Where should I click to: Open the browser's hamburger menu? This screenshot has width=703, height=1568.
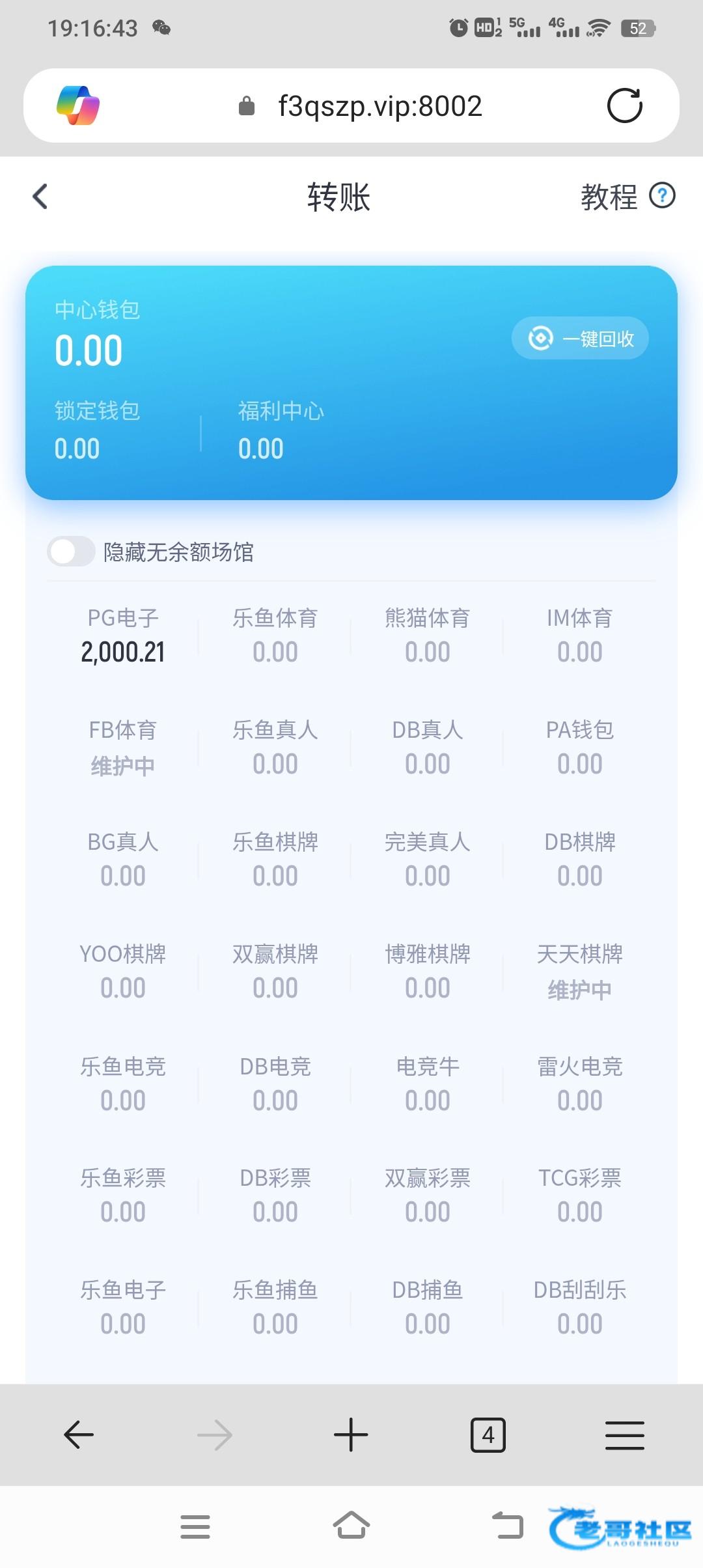point(625,1435)
